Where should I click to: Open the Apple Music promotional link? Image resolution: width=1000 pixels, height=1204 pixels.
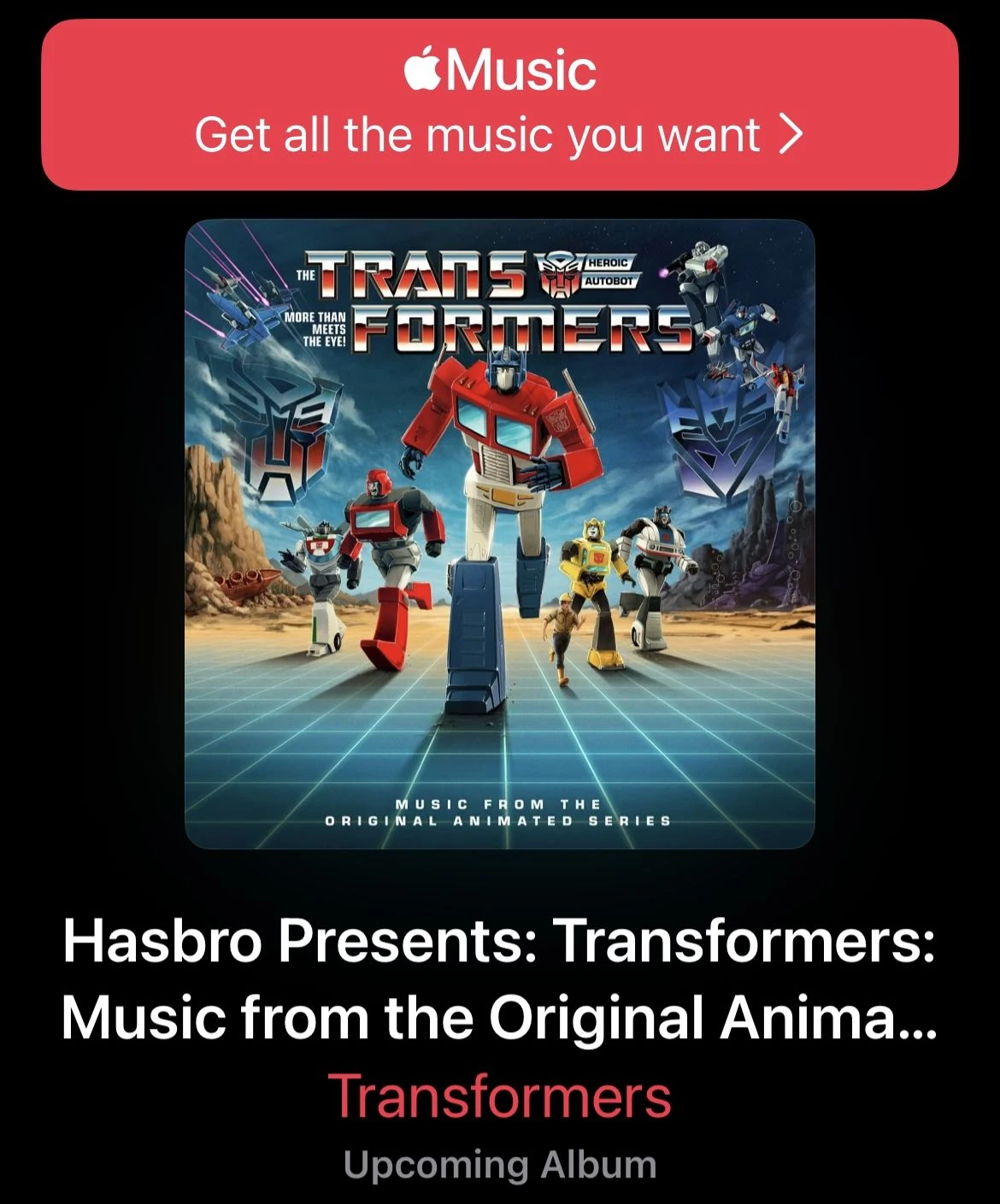pos(500,103)
